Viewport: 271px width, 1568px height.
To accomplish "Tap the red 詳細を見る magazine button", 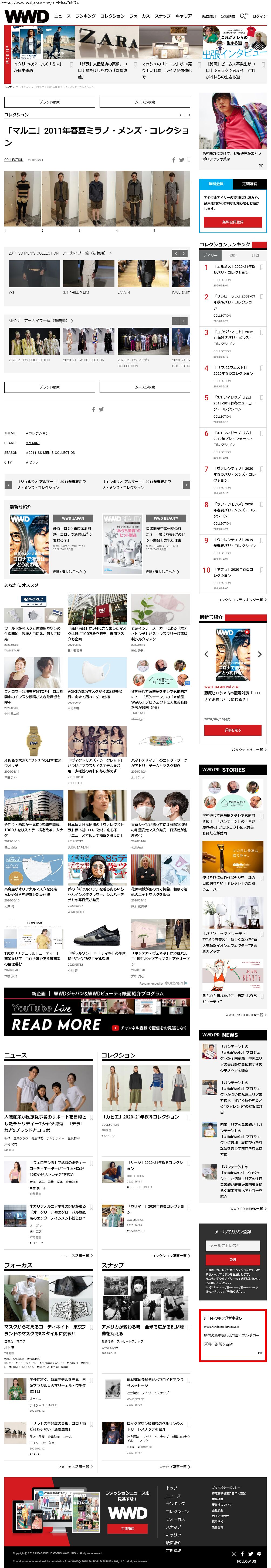I will (233, 729).
